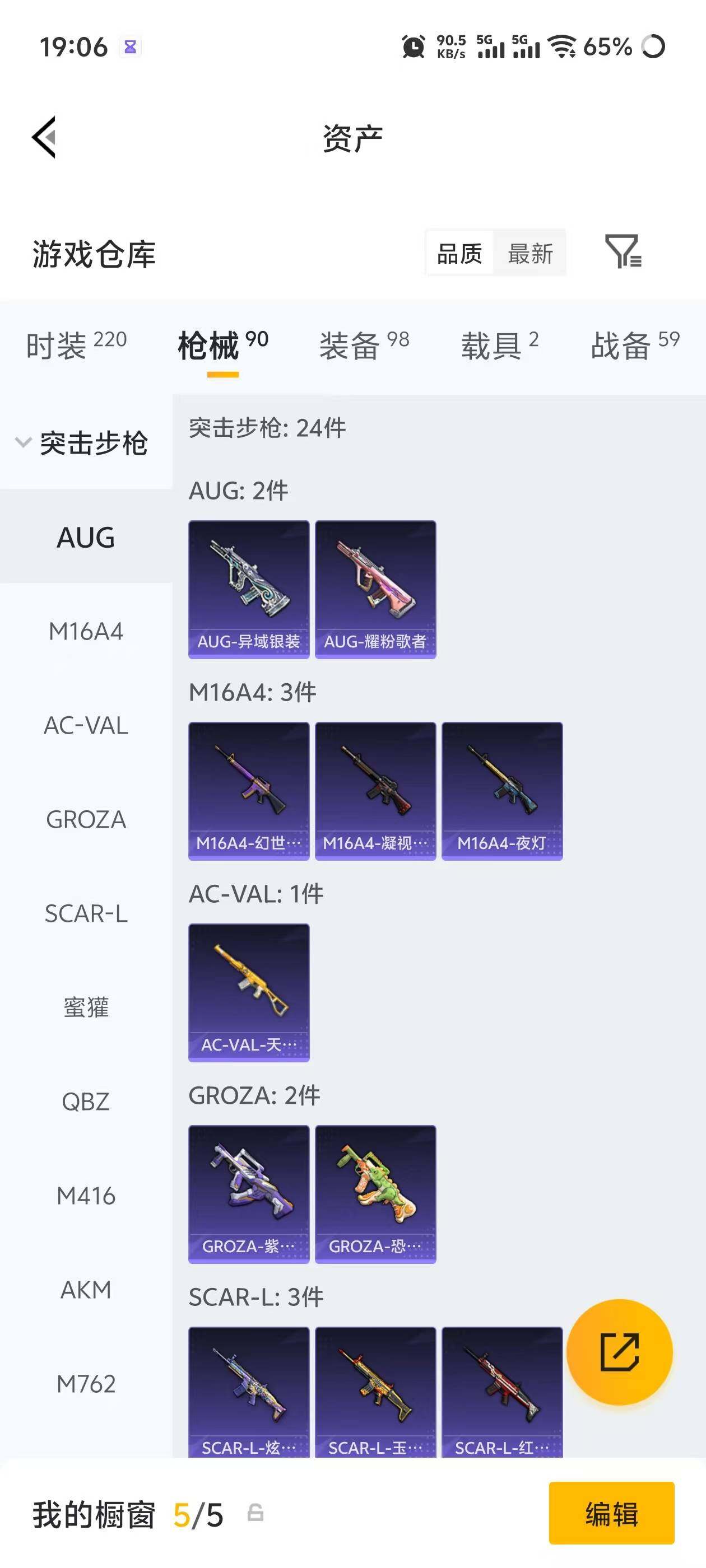Choose AKM in the side list
Viewport: 706px width, 1568px height.
pos(86,1289)
